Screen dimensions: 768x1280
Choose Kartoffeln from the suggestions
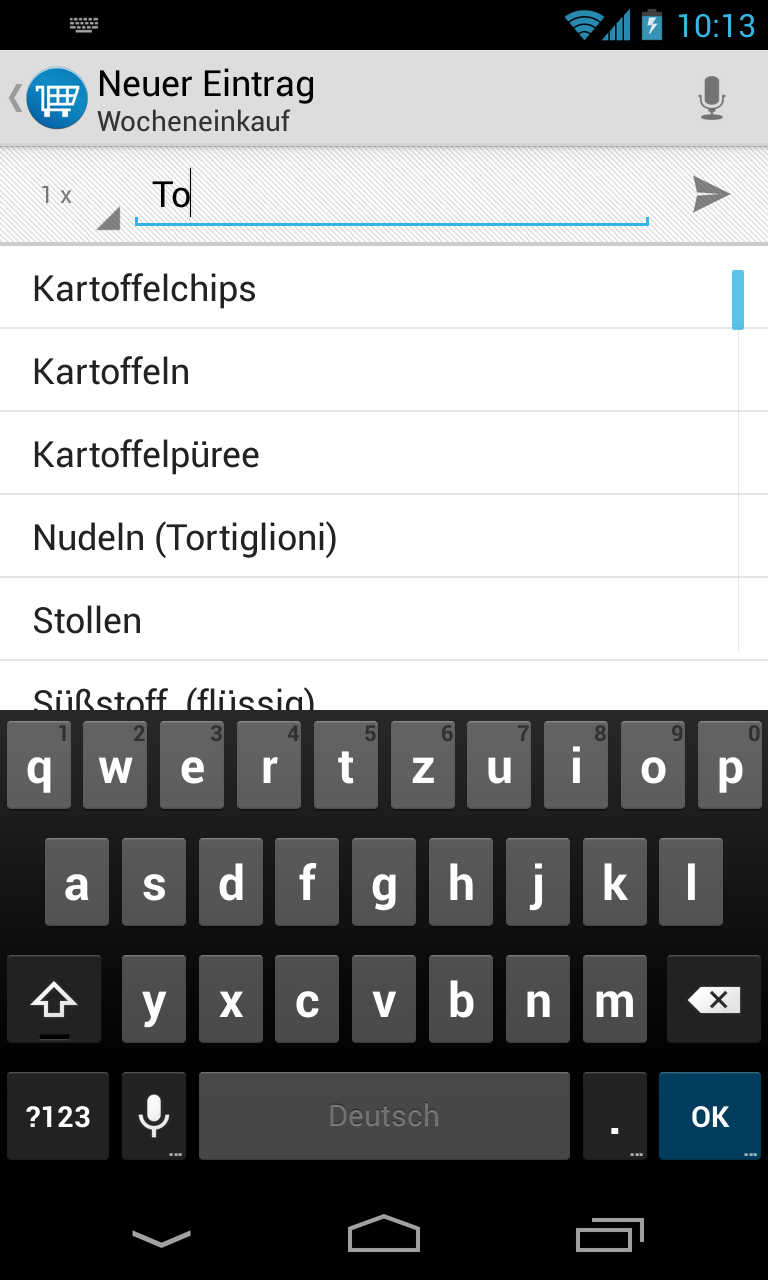(368, 371)
